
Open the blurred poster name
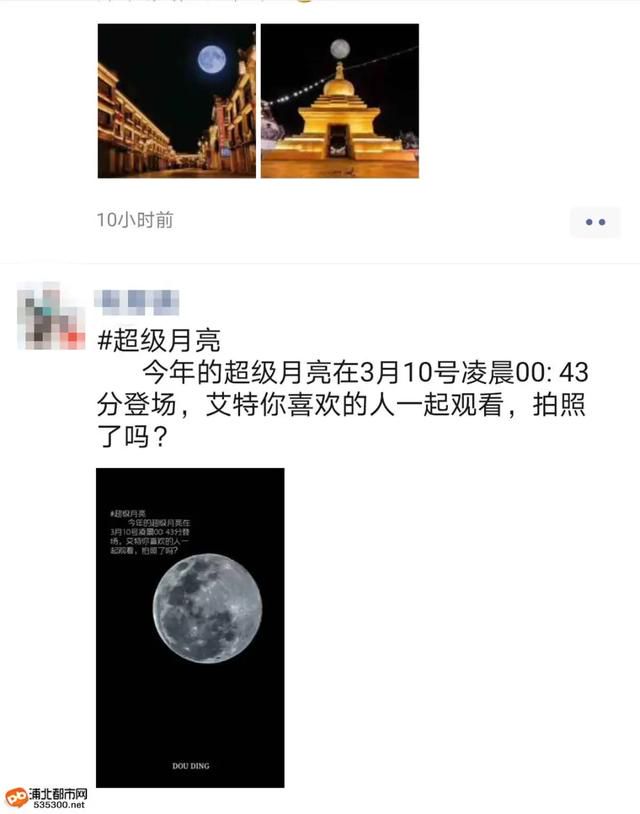click(137, 299)
